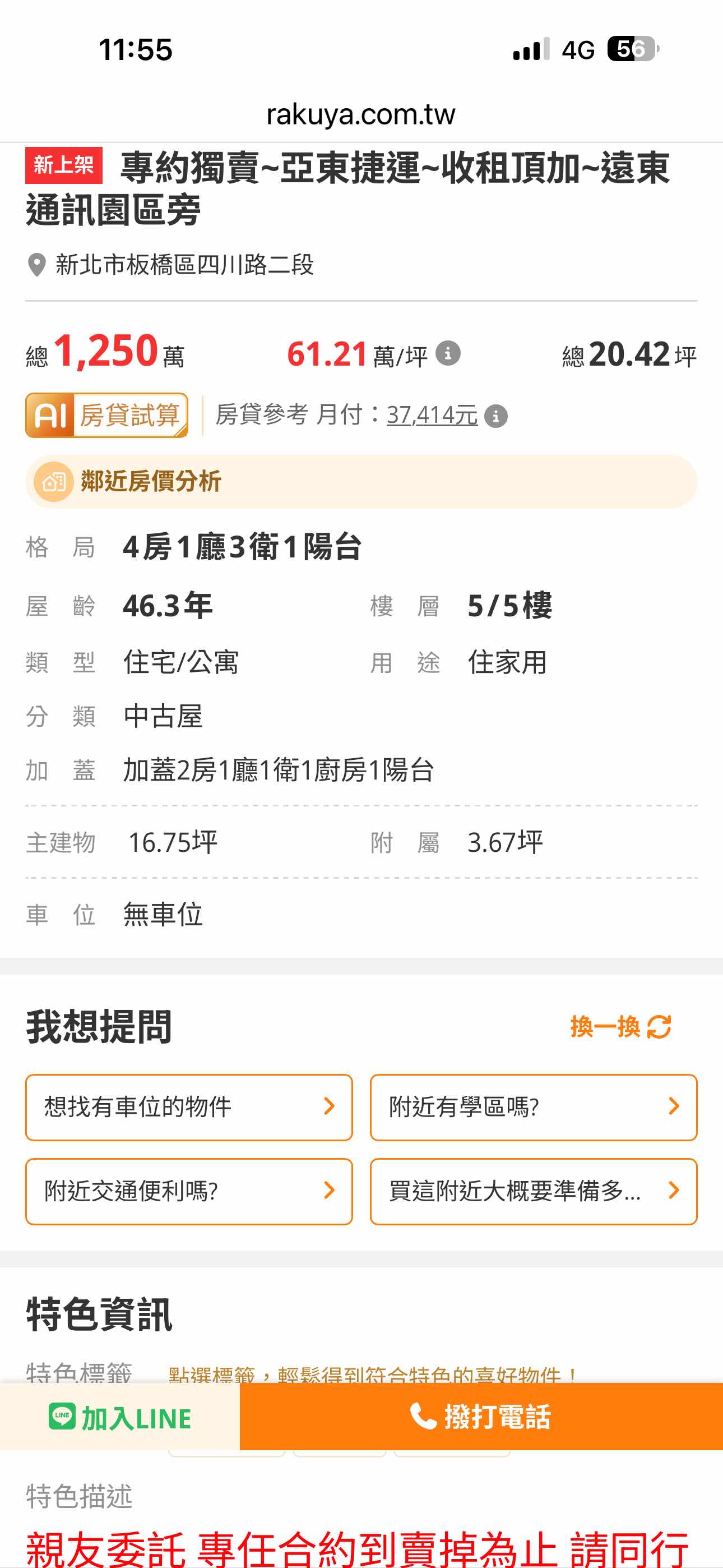Image resolution: width=723 pixels, height=1568 pixels.
Task: Show info about price per 坪
Action: [x=448, y=354]
